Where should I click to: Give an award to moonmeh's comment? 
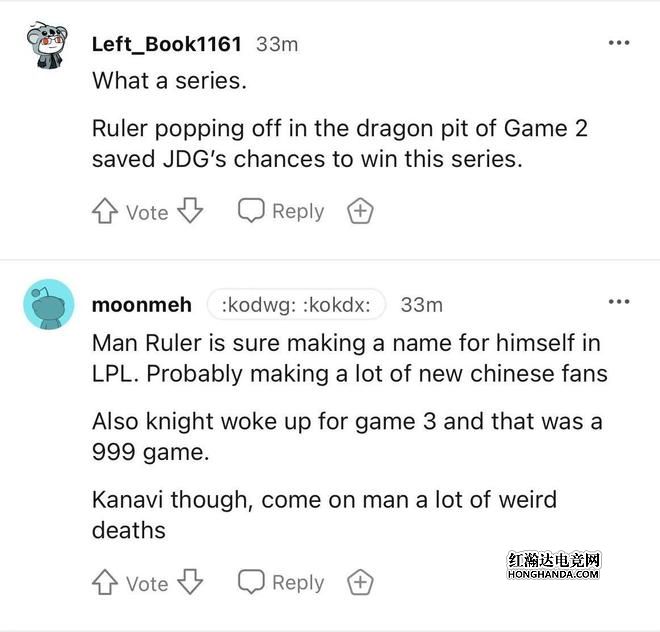tap(360, 582)
